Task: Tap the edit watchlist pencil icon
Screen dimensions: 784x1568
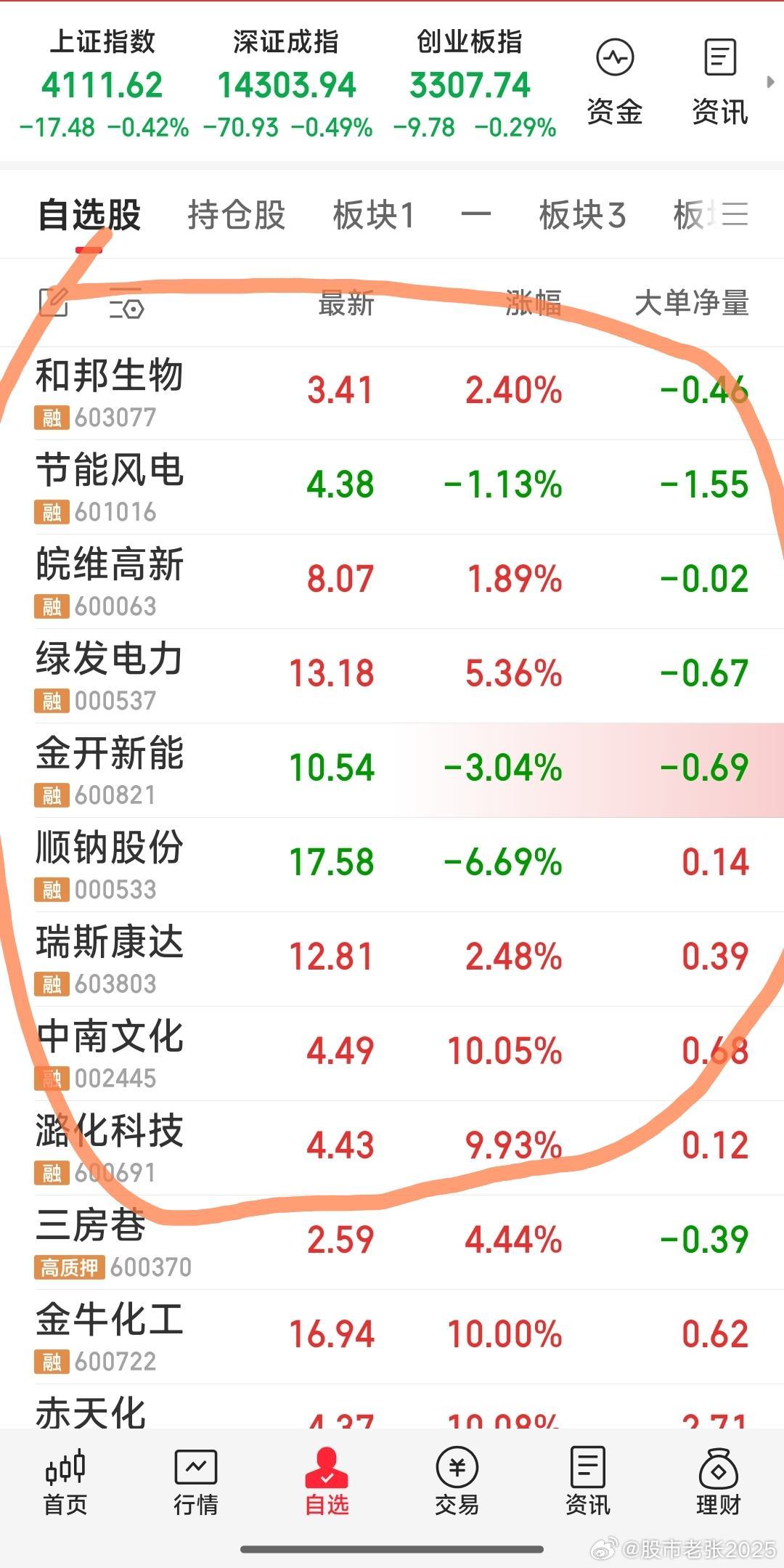Action: click(53, 304)
